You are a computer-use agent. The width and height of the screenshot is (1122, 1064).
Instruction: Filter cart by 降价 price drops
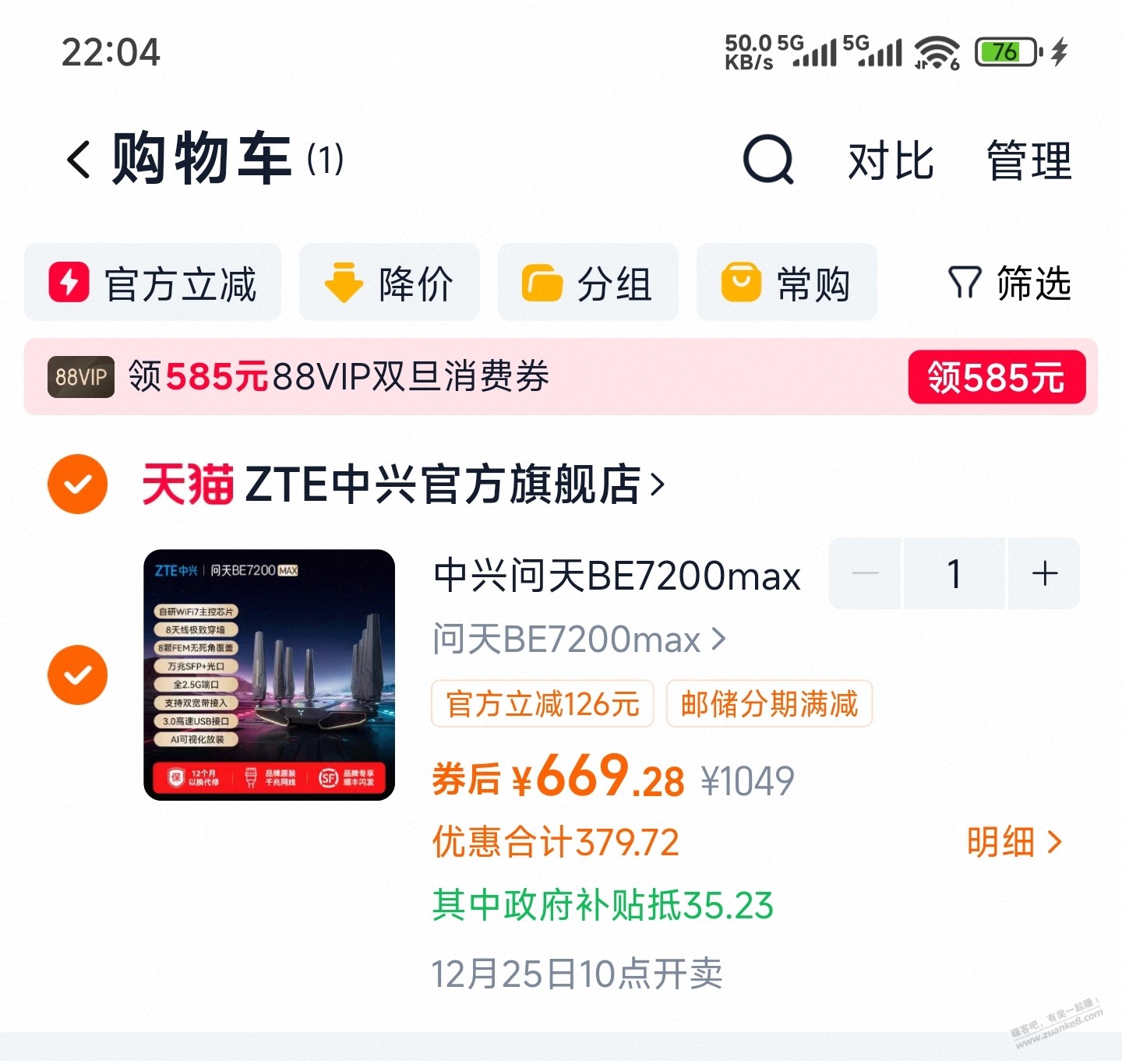pyautogui.click(x=389, y=283)
